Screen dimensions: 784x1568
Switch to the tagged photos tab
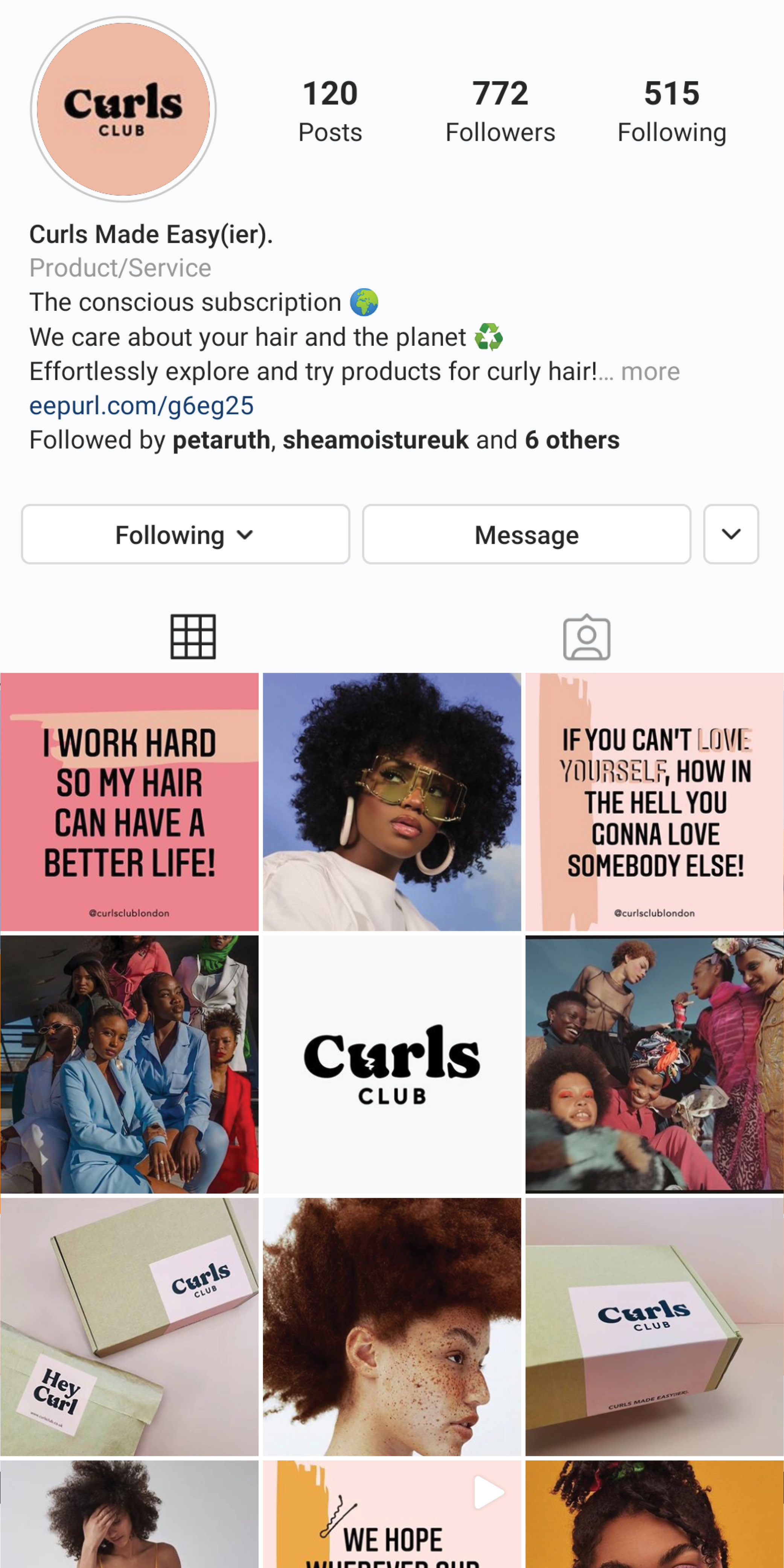click(x=586, y=637)
